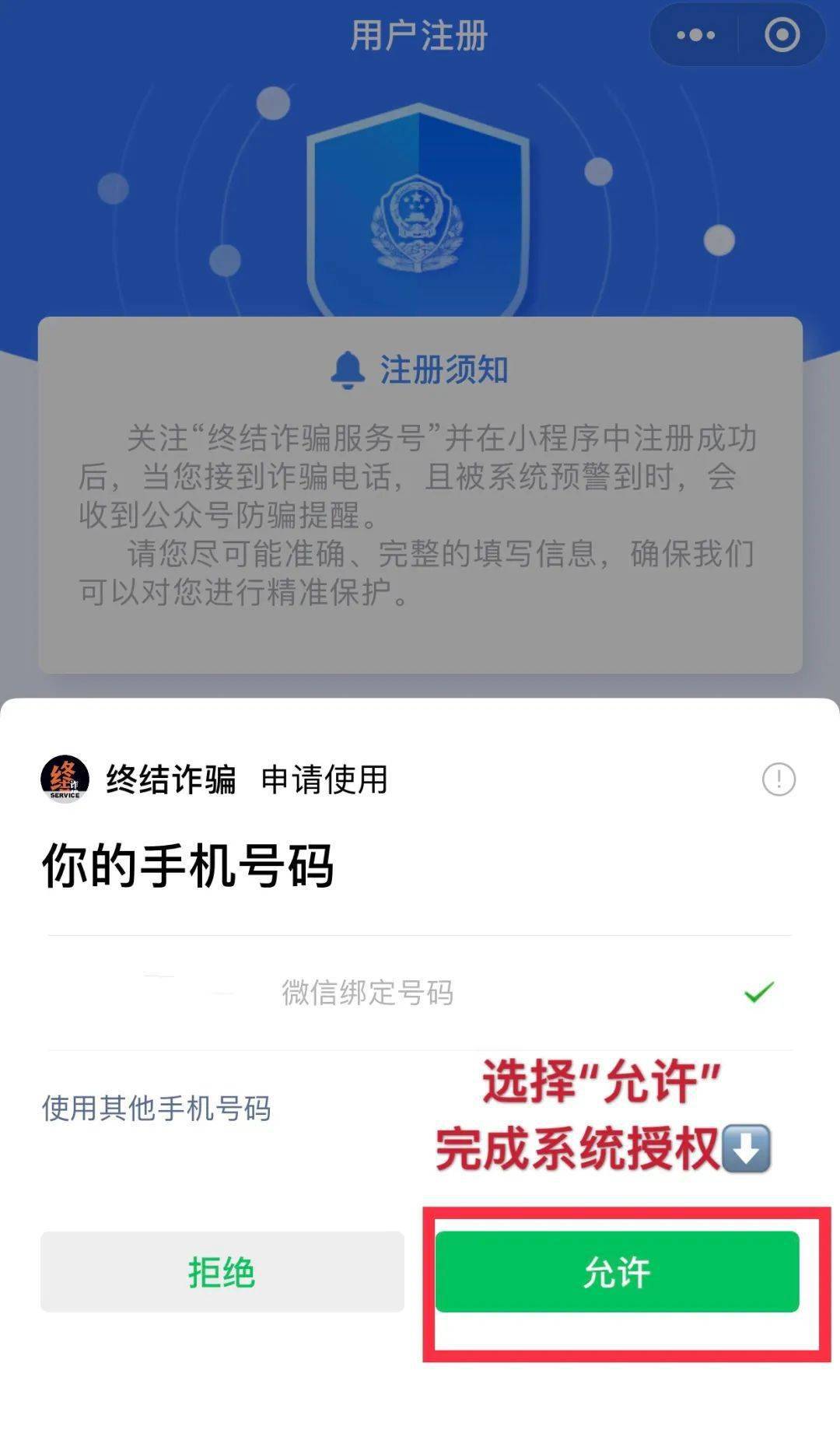Click the circular mini-program close icon
This screenshot has height=1447, width=840.
(780, 34)
